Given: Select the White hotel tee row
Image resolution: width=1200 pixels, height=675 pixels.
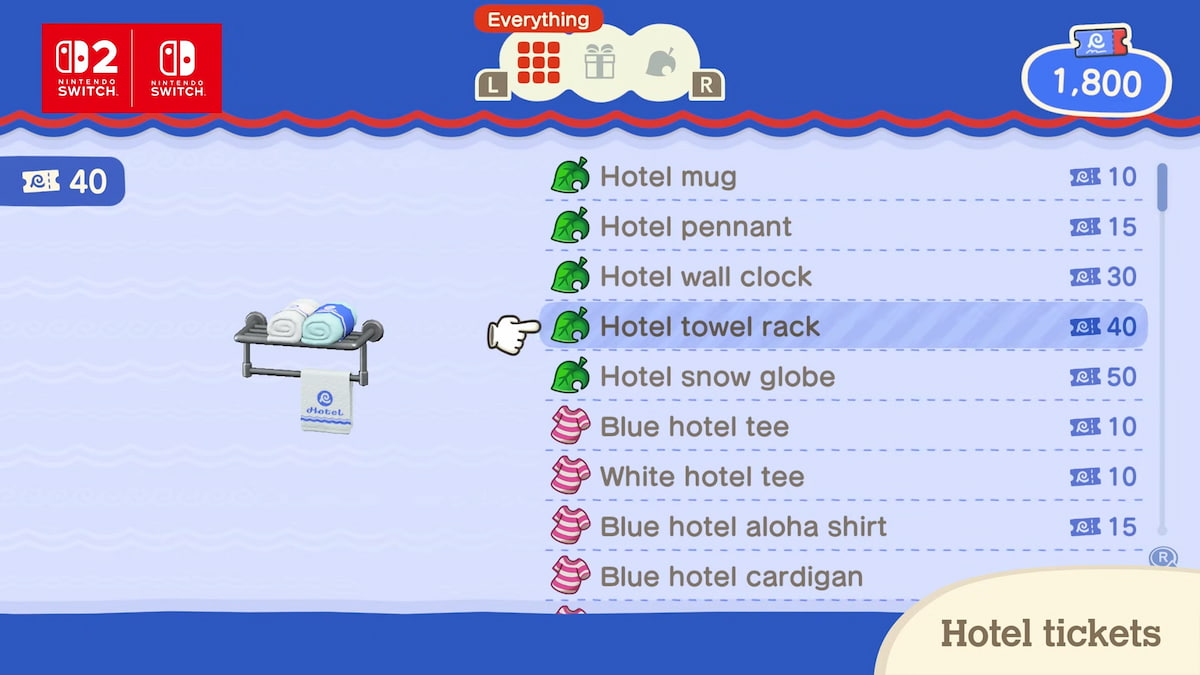Looking at the screenshot, I should coord(843,477).
